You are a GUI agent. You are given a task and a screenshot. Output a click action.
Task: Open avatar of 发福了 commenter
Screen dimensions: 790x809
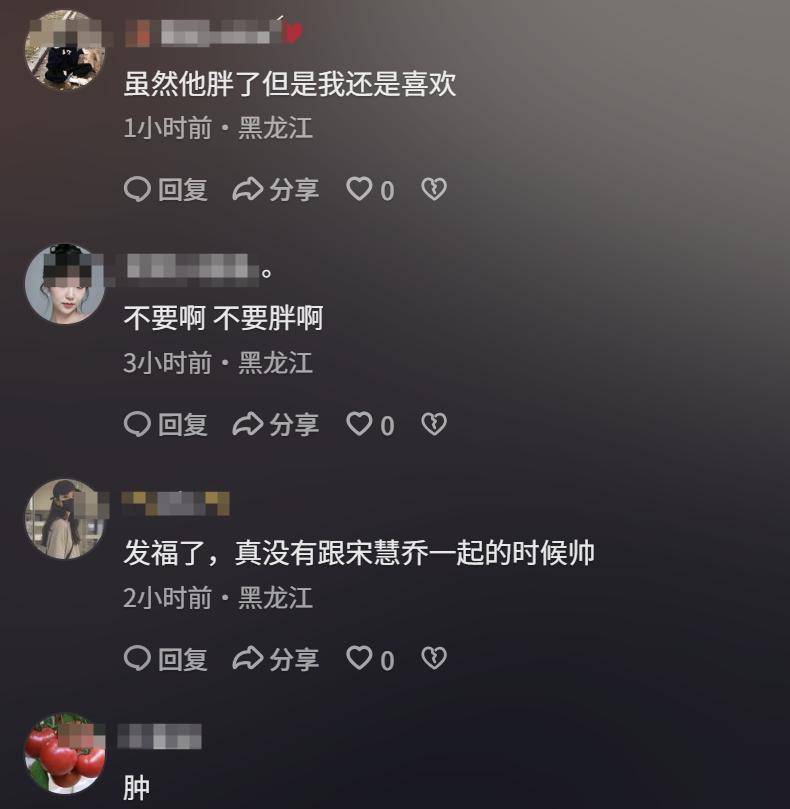(x=65, y=519)
